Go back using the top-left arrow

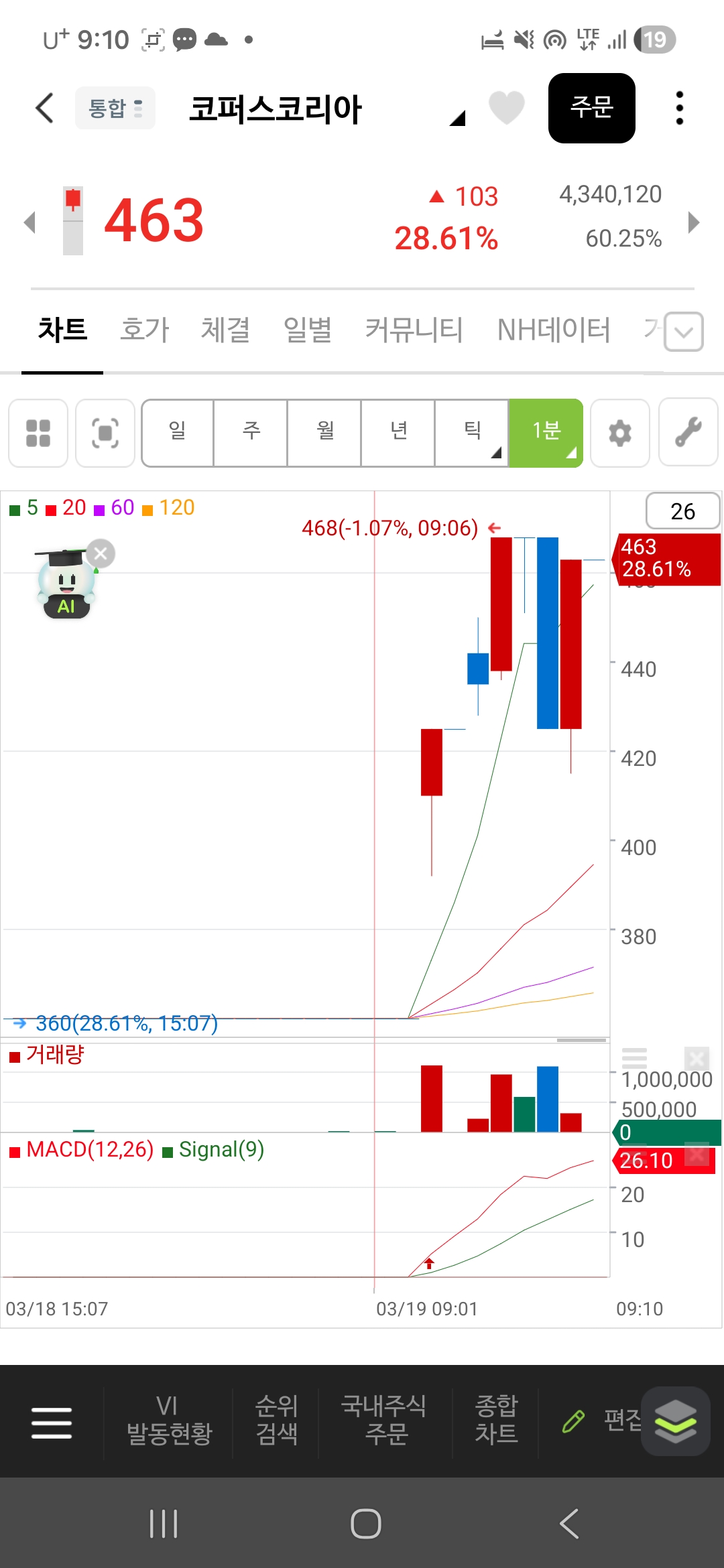pyautogui.click(x=44, y=108)
